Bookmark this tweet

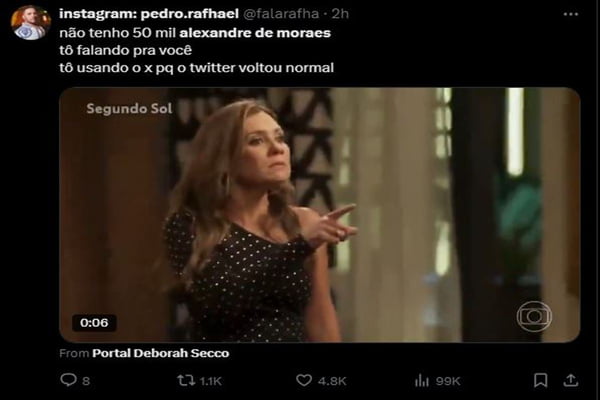(540, 380)
